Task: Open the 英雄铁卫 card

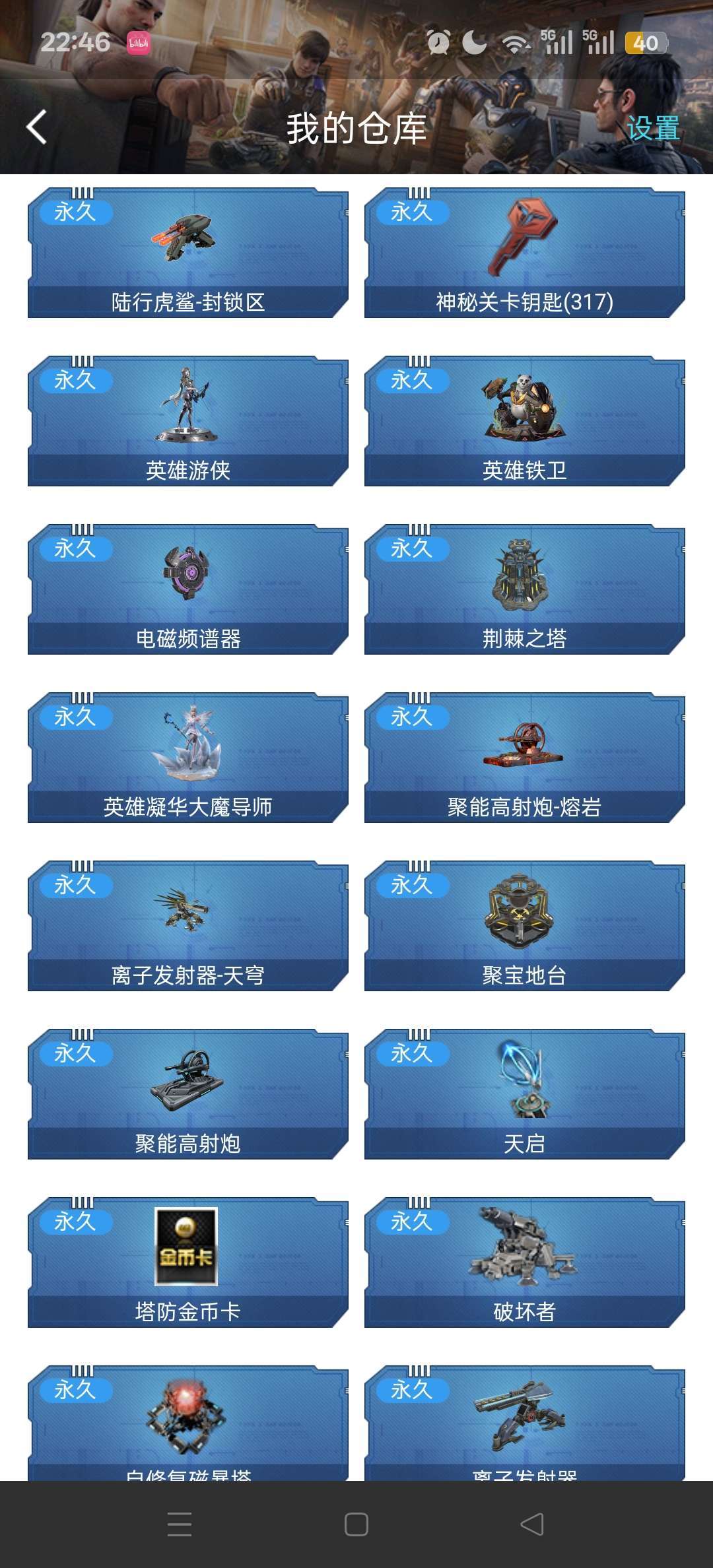Action: [x=524, y=422]
